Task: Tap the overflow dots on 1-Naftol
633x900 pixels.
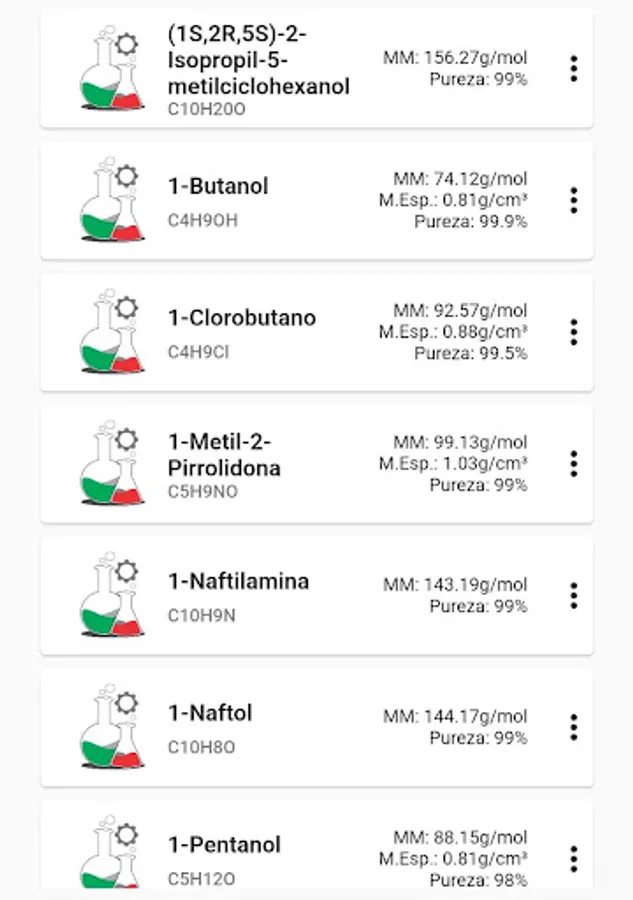Action: coord(573,727)
